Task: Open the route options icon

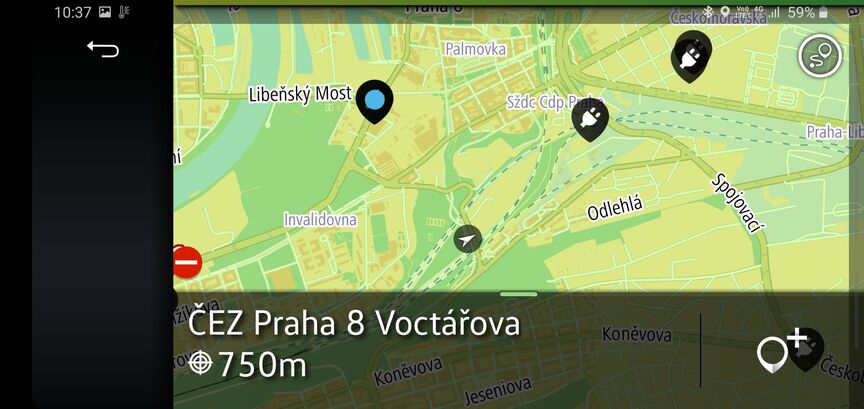Action: tap(819, 56)
